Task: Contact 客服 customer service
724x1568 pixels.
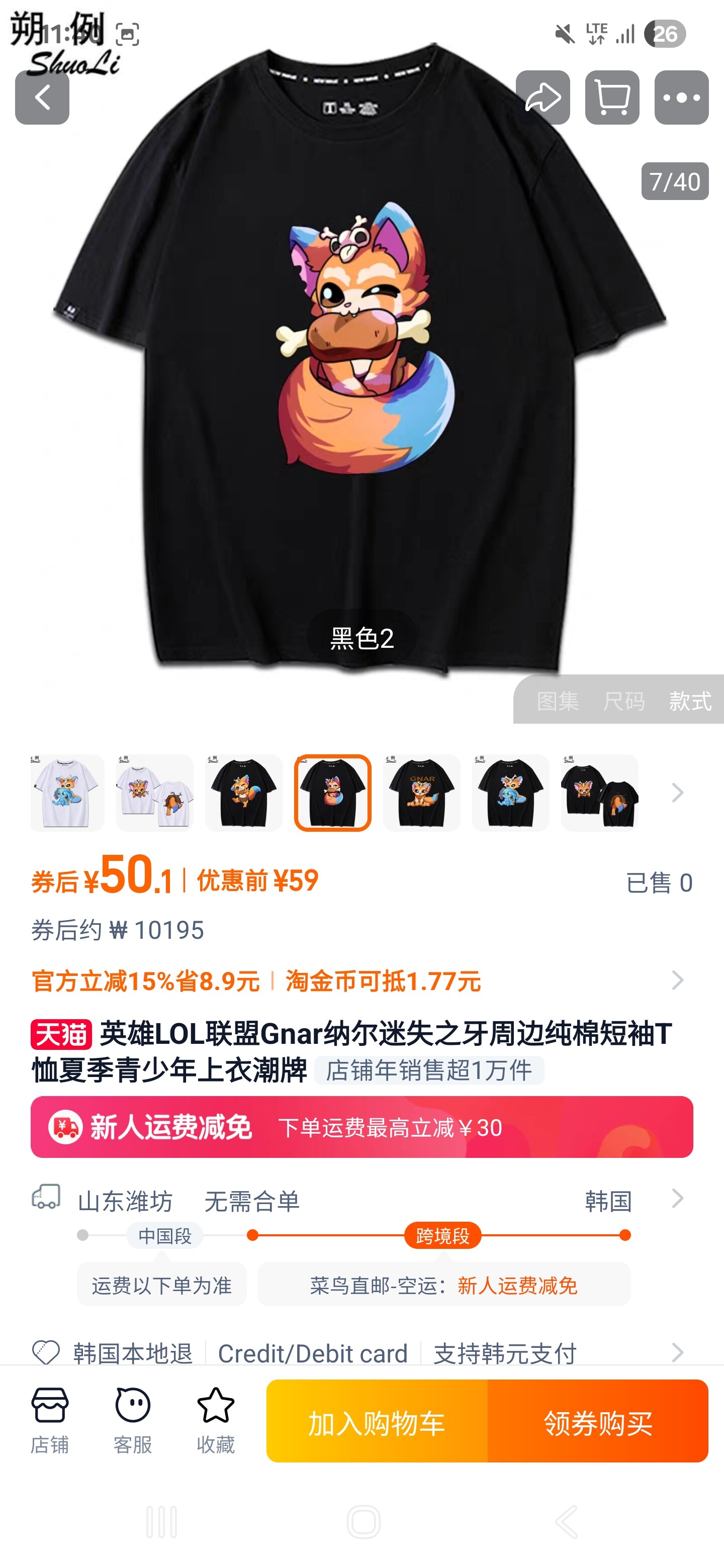Action: click(x=133, y=1421)
